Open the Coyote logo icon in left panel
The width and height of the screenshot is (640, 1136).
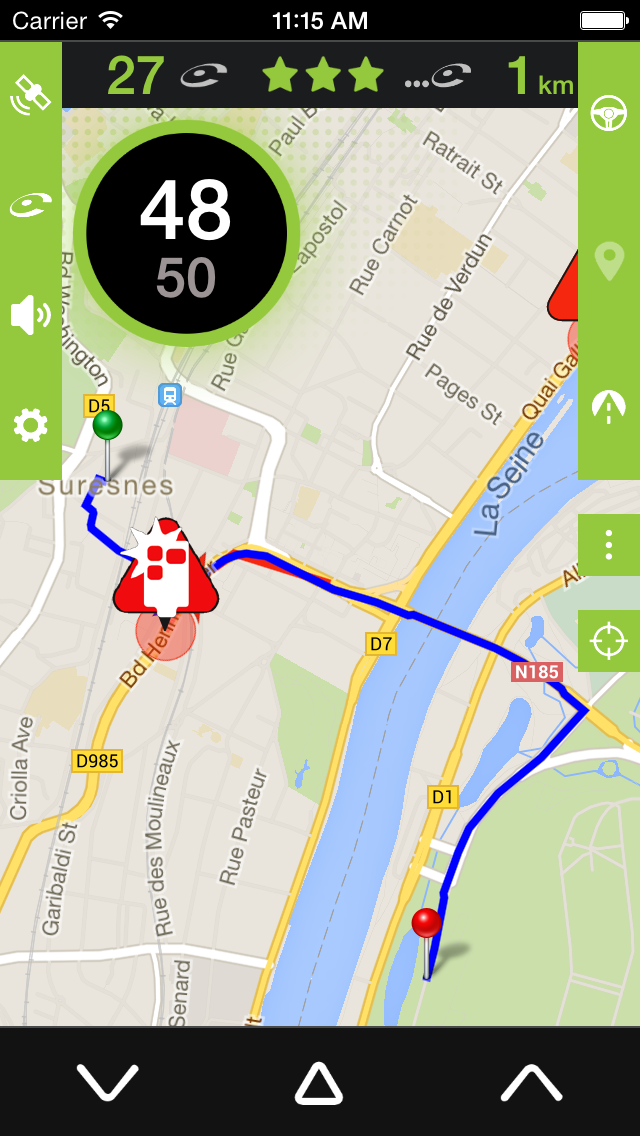(x=30, y=205)
